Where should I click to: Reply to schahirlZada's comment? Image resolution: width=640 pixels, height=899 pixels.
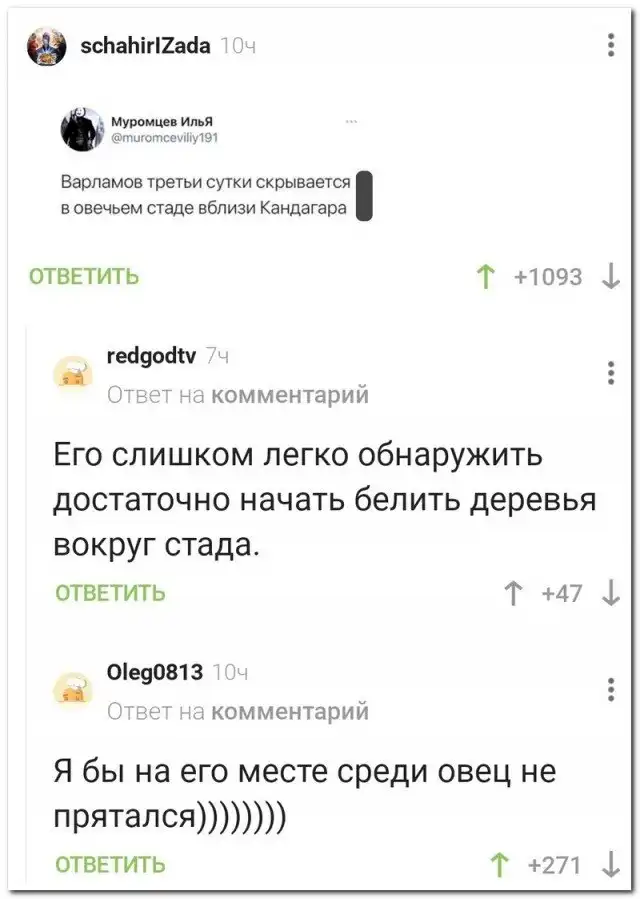[85, 277]
